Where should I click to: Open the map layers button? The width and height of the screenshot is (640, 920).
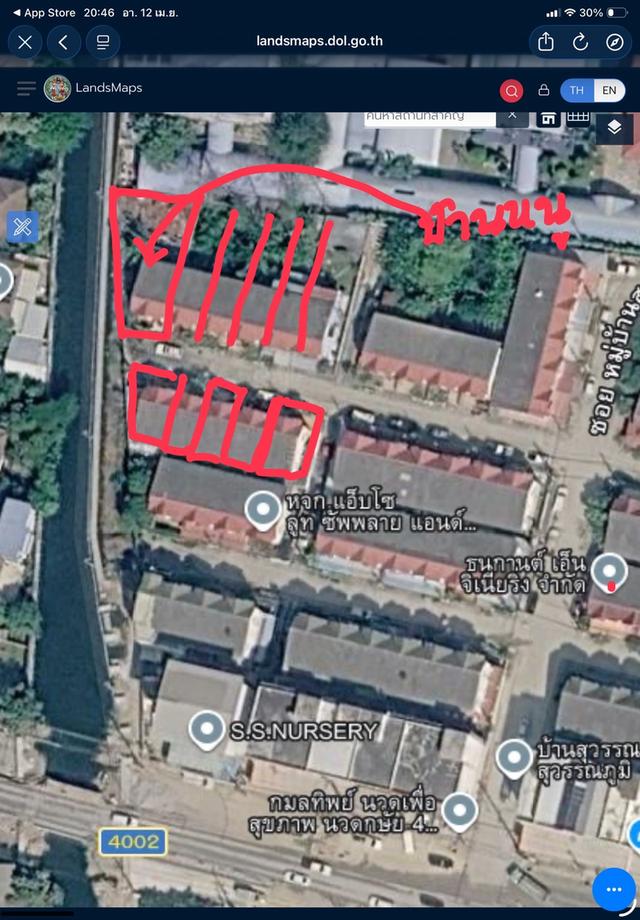[x=613, y=127]
